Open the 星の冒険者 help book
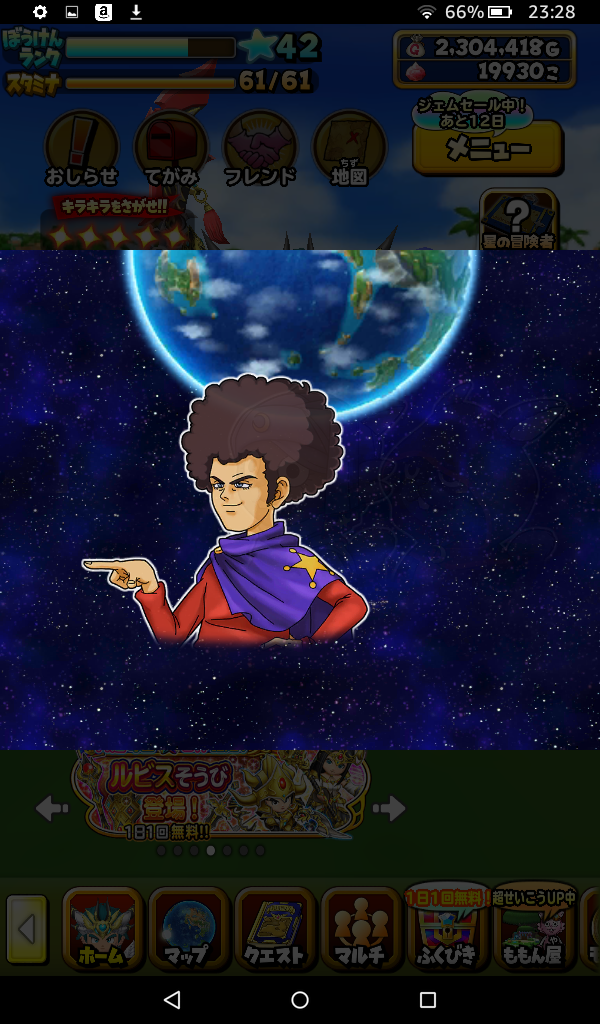Screen dimensions: 600x1024 tap(518, 220)
